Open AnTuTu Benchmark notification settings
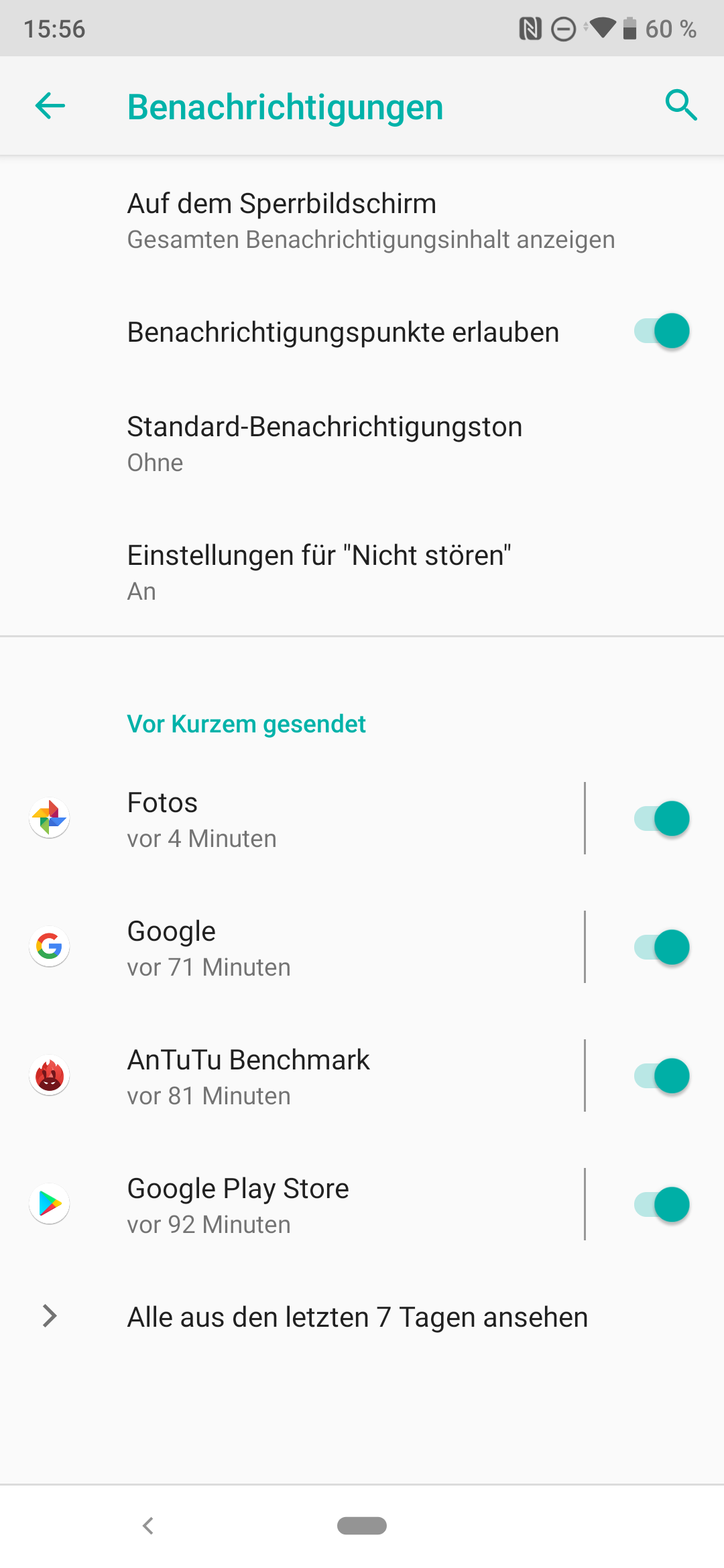 pyautogui.click(x=302, y=1076)
